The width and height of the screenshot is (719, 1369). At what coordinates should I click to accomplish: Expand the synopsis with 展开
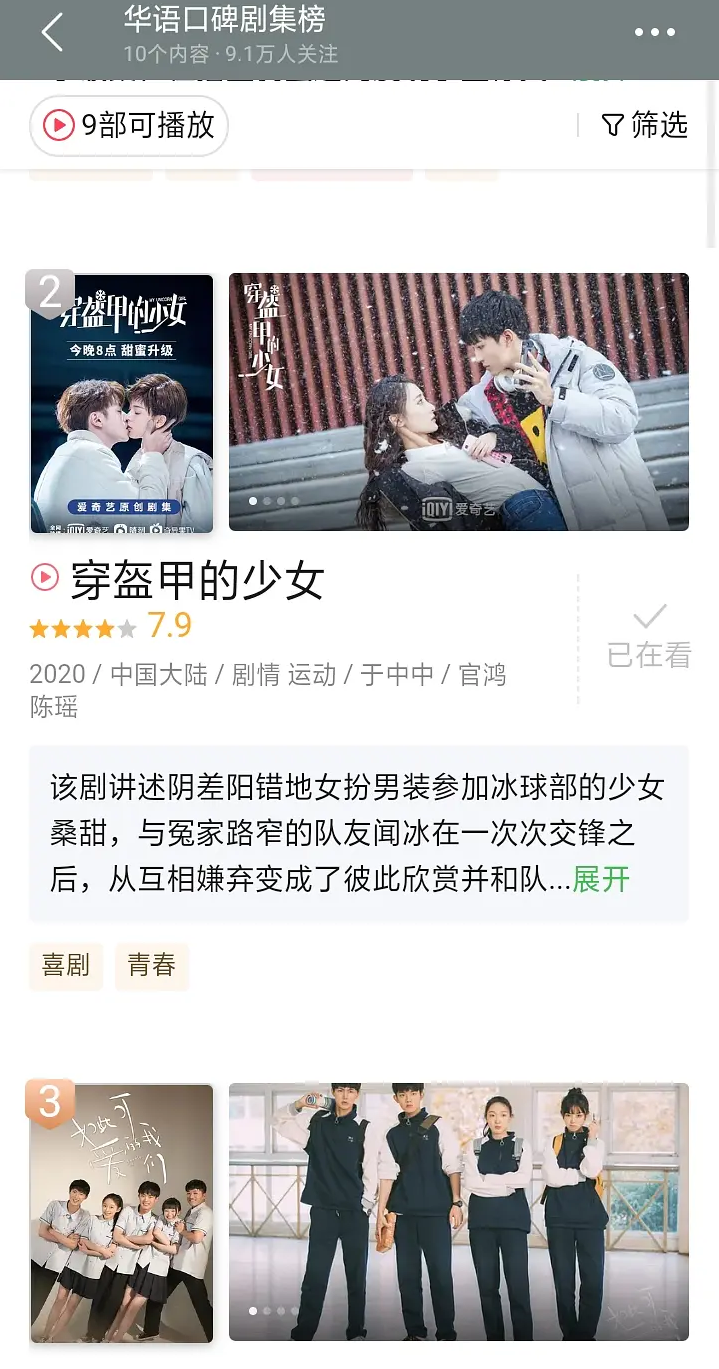pos(601,879)
